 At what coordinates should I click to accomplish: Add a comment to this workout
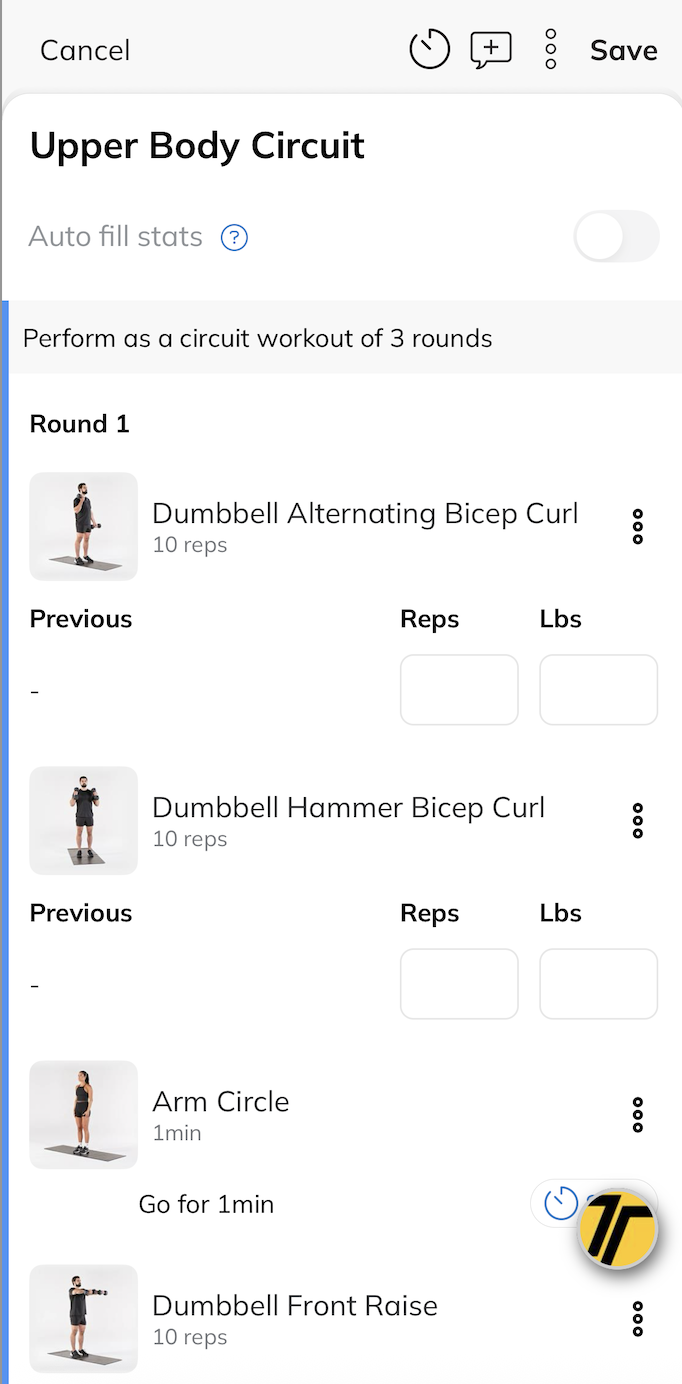click(x=491, y=49)
